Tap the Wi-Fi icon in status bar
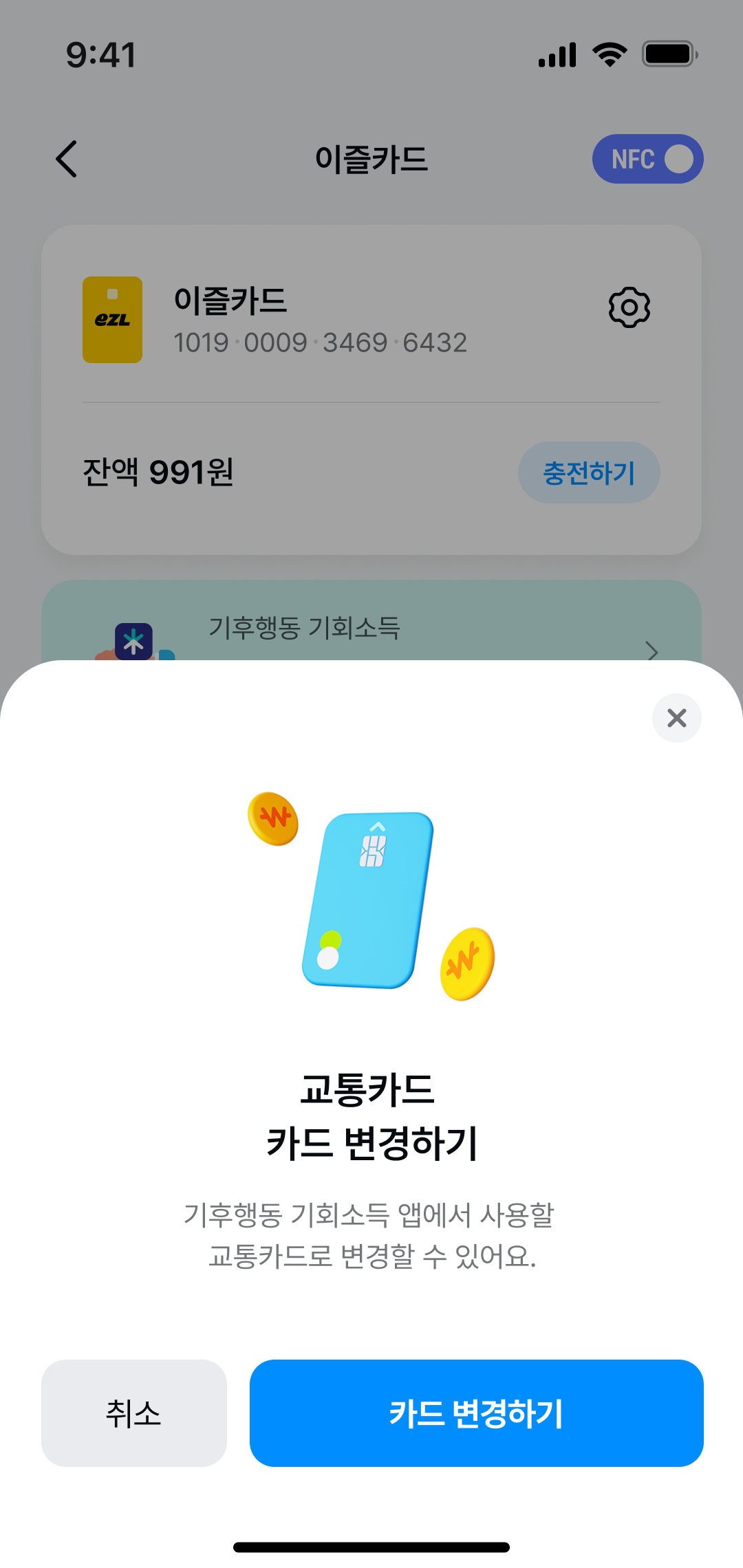This screenshot has width=743, height=1568. [x=608, y=54]
